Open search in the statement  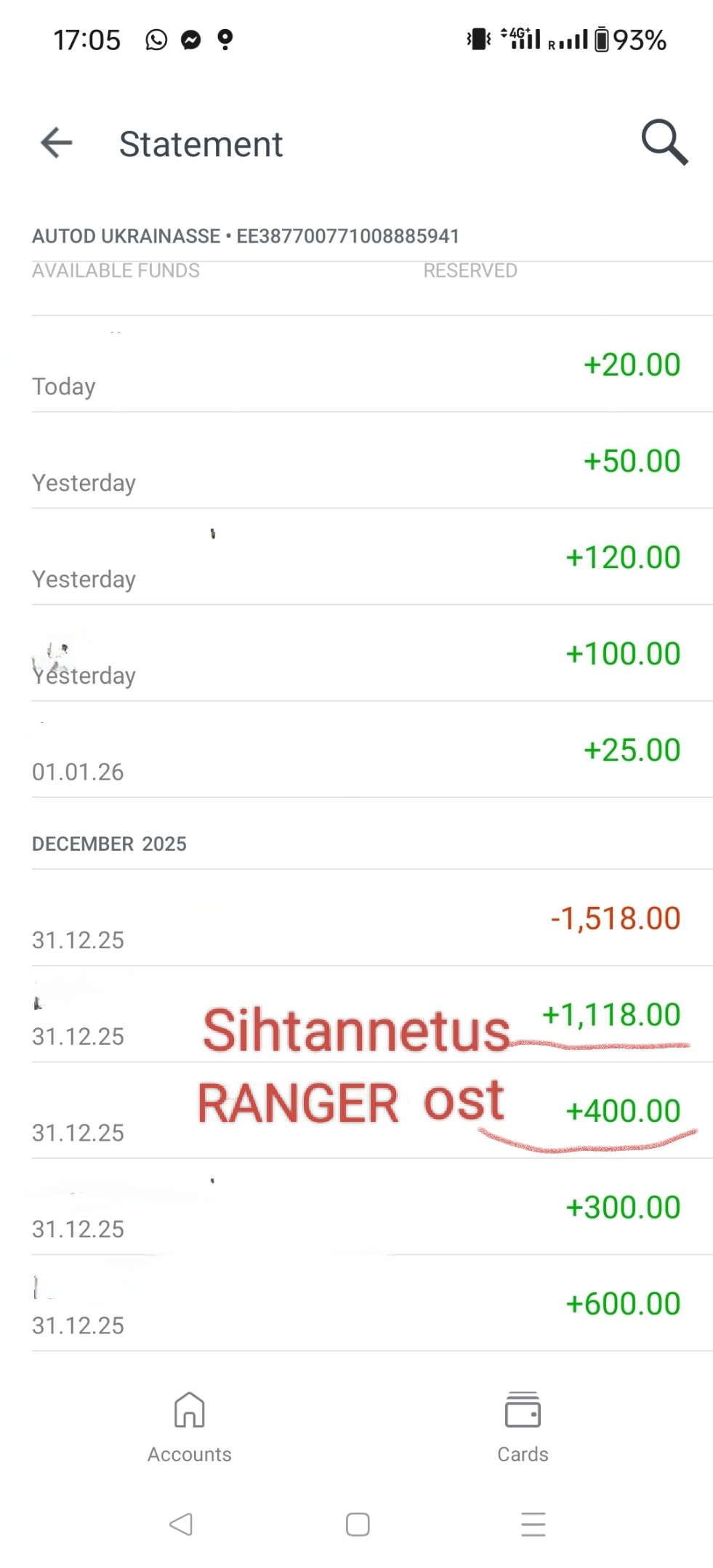[x=664, y=142]
